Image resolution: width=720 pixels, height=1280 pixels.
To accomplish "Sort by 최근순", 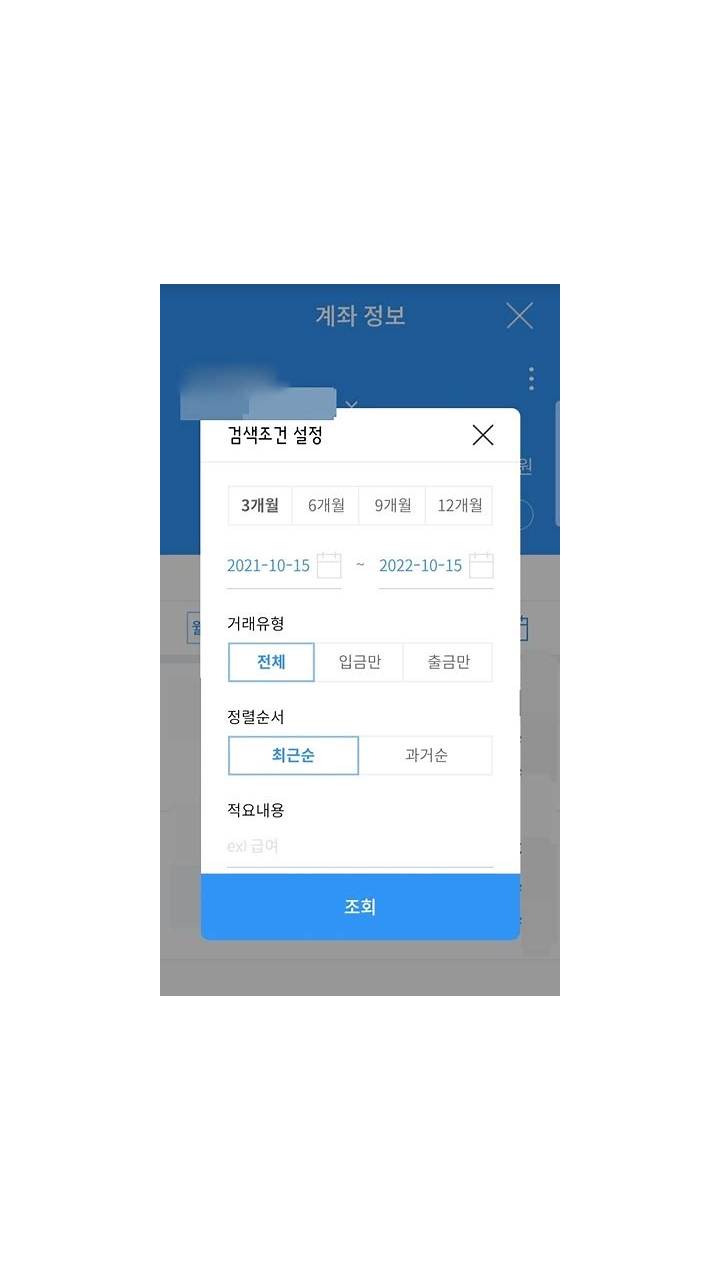I will point(293,755).
